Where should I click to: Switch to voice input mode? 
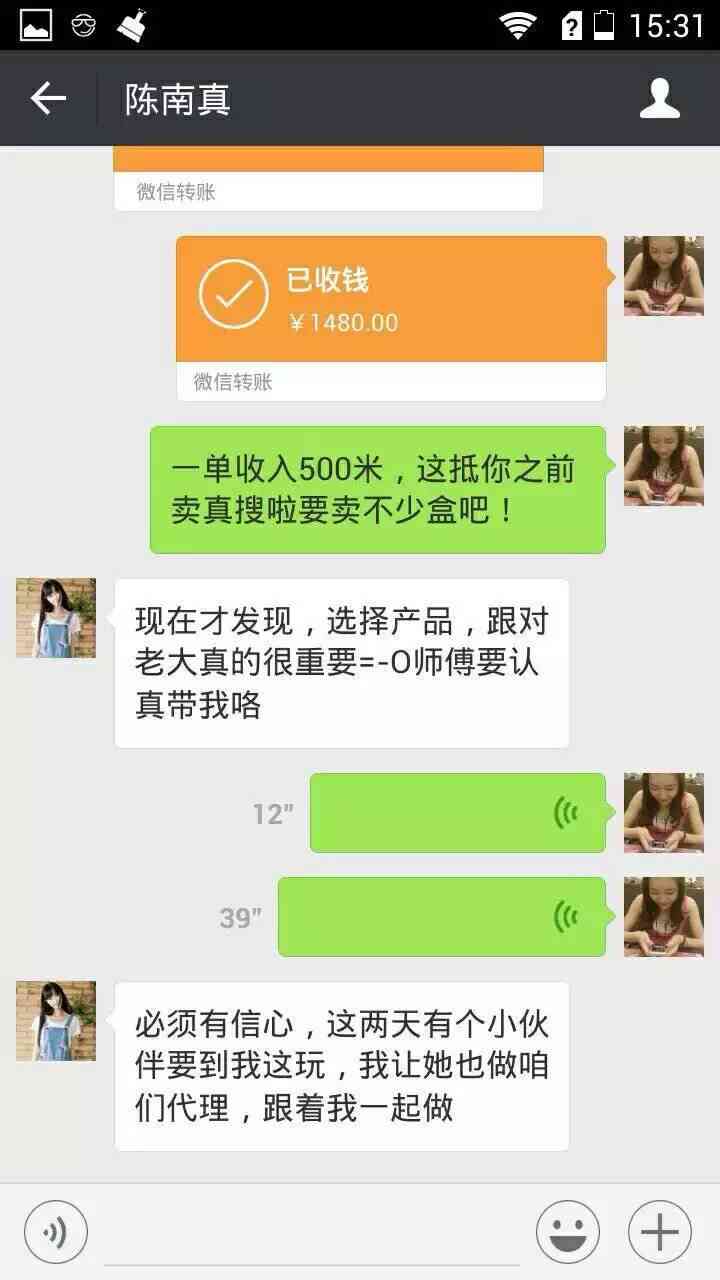56,1232
